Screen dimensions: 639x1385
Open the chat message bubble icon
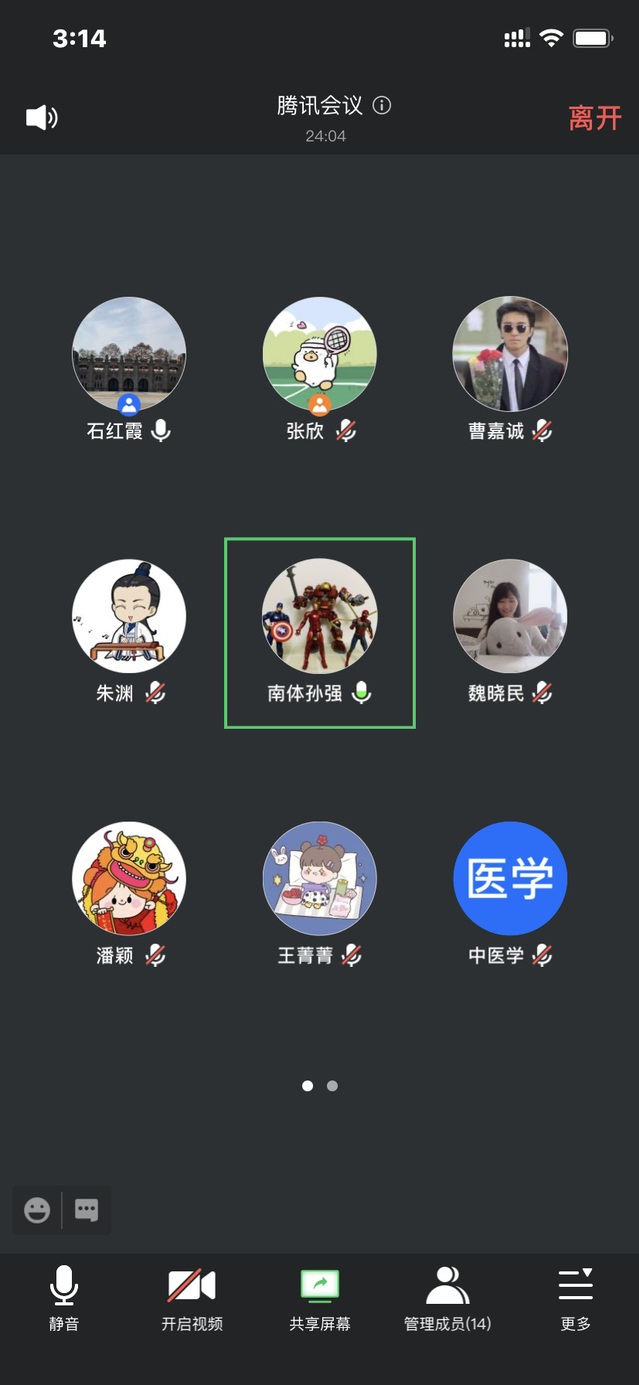pyautogui.click(x=87, y=1211)
